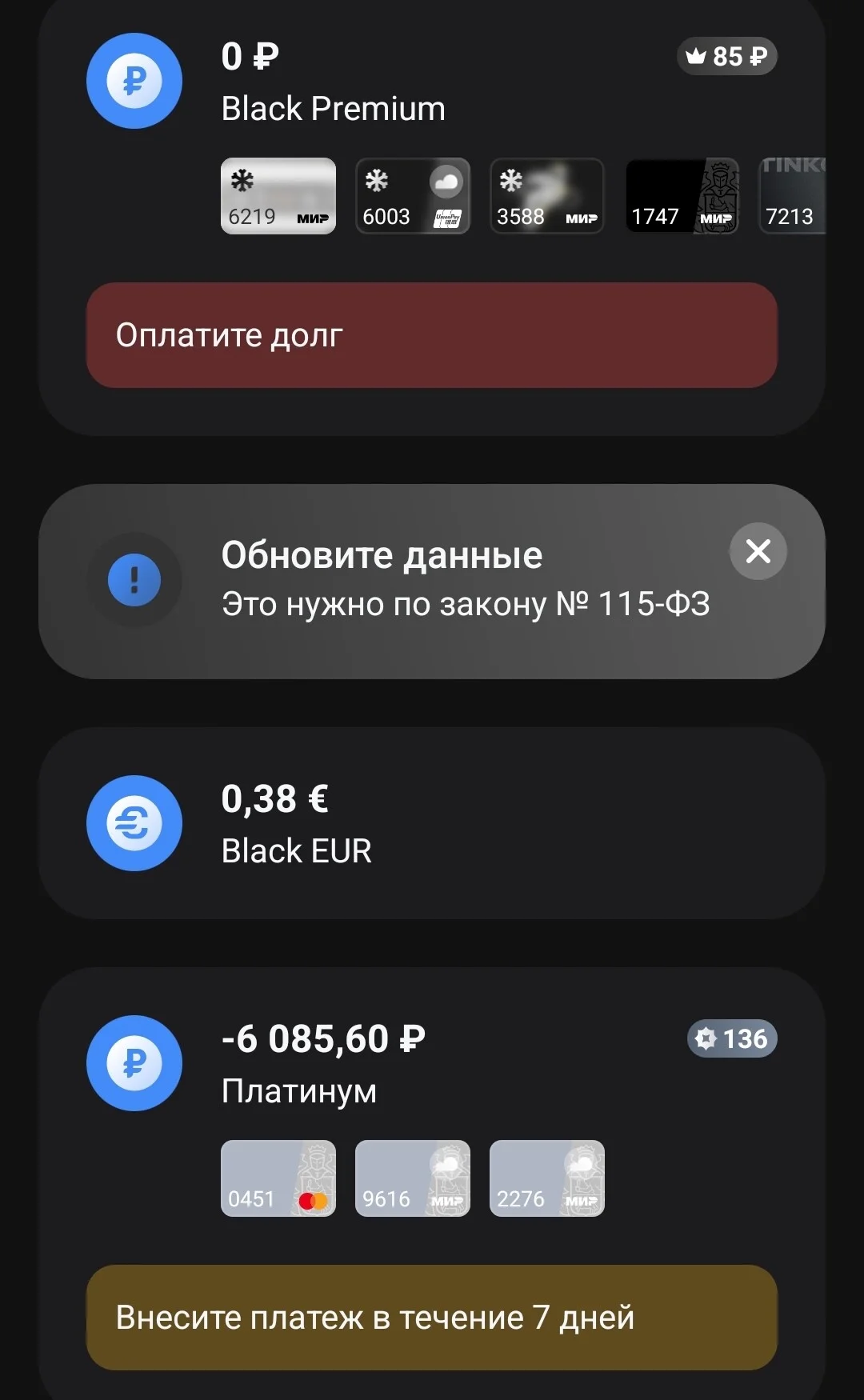
Task: Tap Внесите платеж в течение 7 дней
Action: coord(432,1318)
